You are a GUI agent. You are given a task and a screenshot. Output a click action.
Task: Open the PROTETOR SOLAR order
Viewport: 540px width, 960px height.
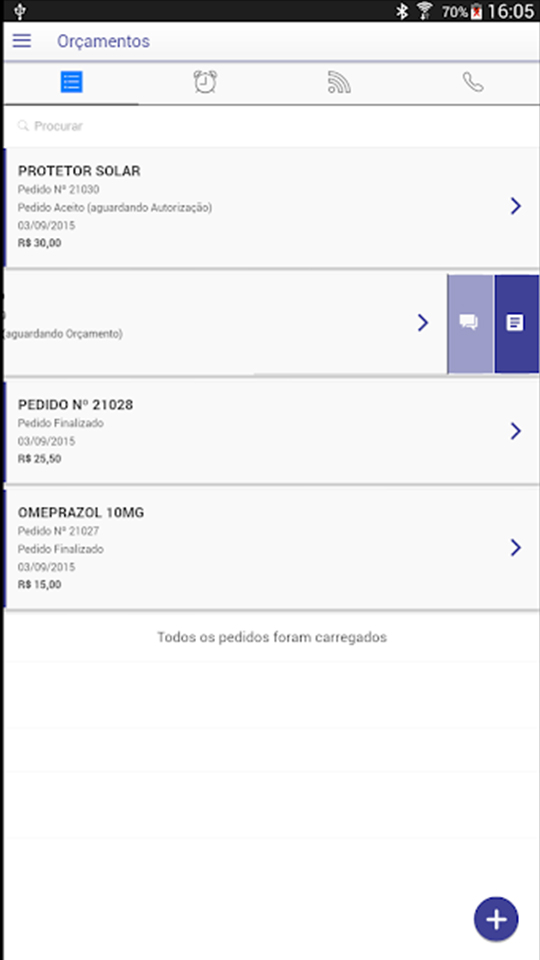click(x=272, y=207)
